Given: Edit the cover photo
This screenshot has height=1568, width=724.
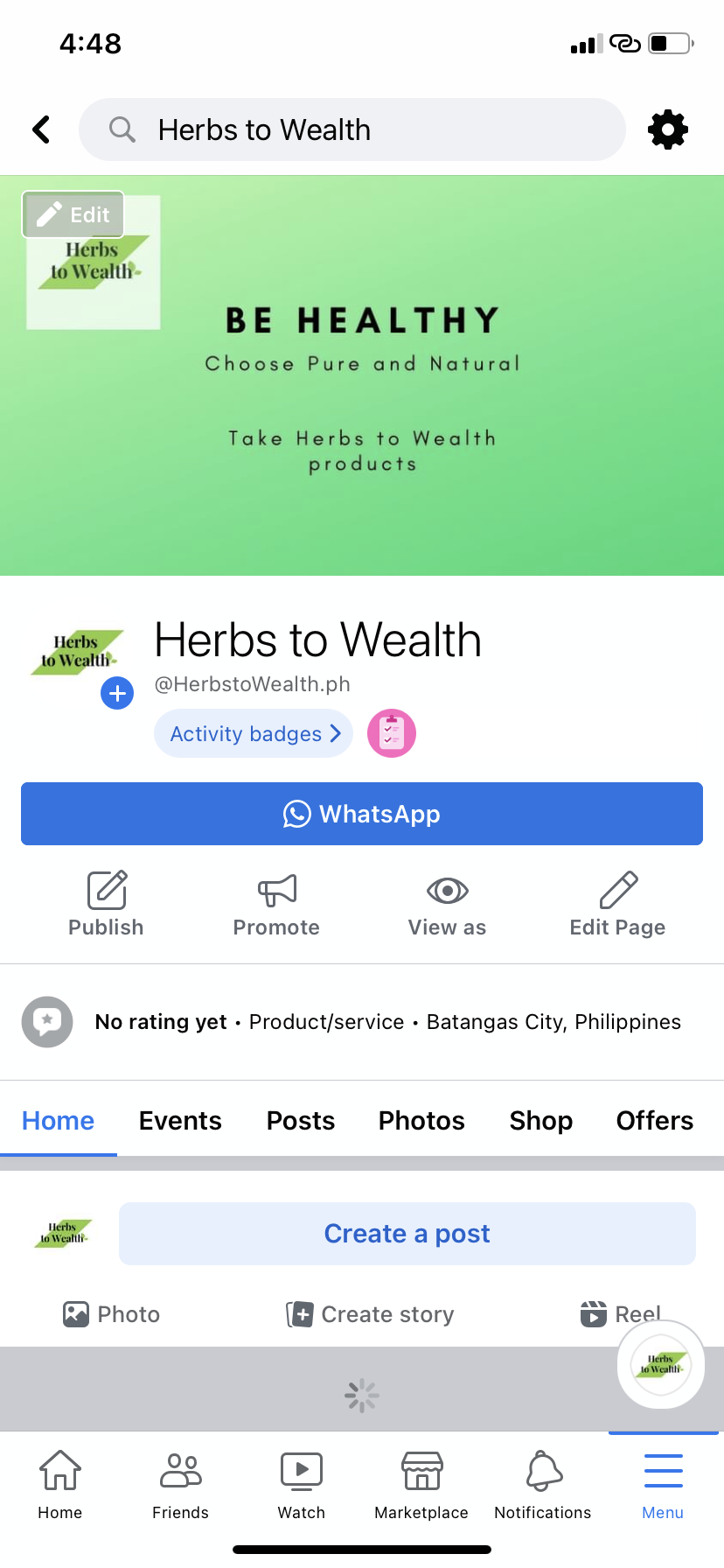Looking at the screenshot, I should pos(73,214).
